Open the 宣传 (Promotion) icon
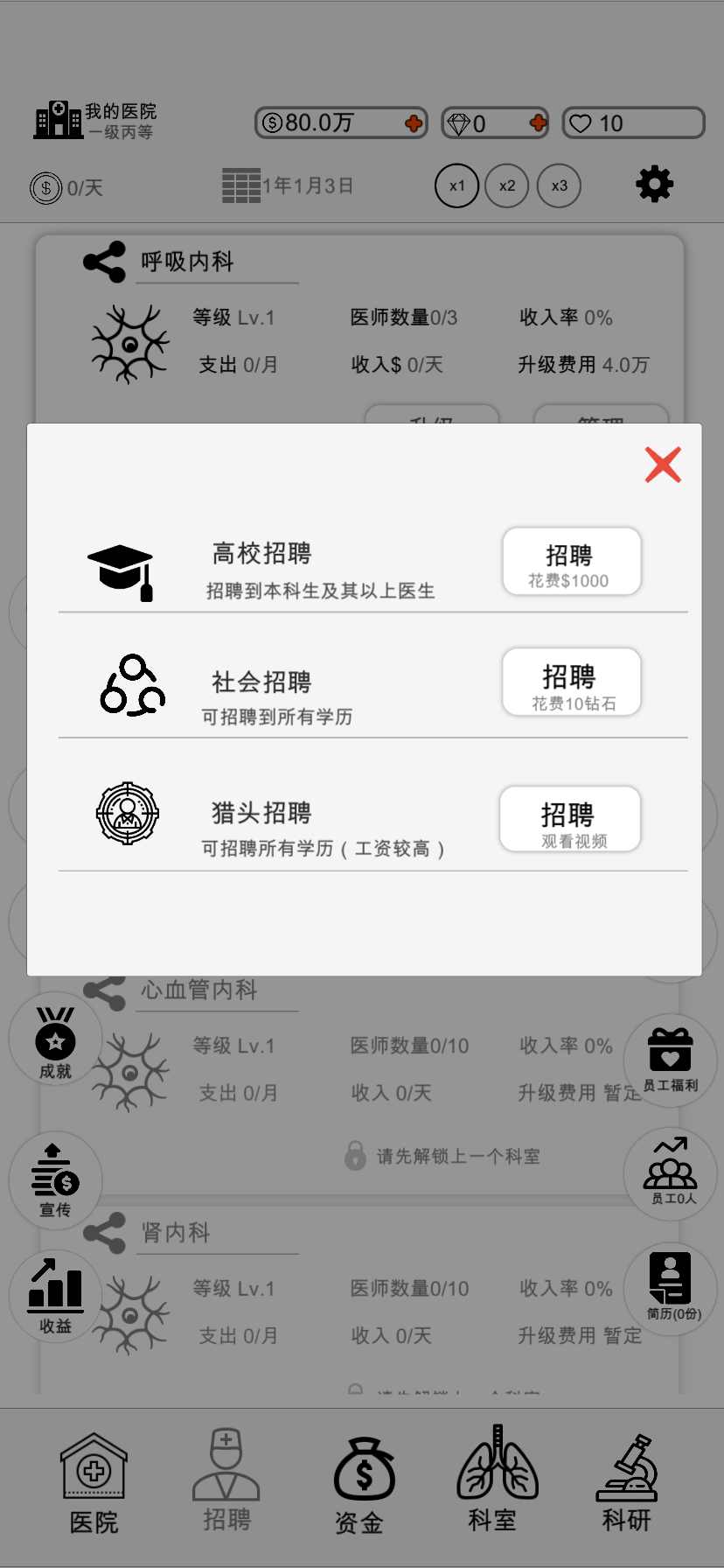724x1568 pixels. point(55,1179)
